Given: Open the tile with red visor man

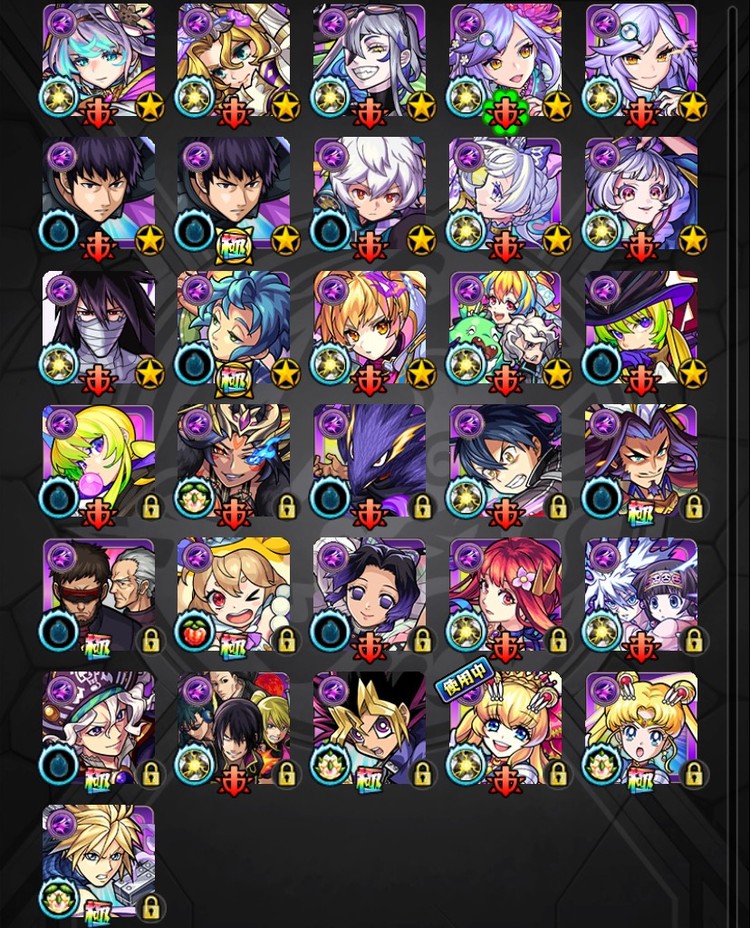Looking at the screenshot, I should 98,594.
